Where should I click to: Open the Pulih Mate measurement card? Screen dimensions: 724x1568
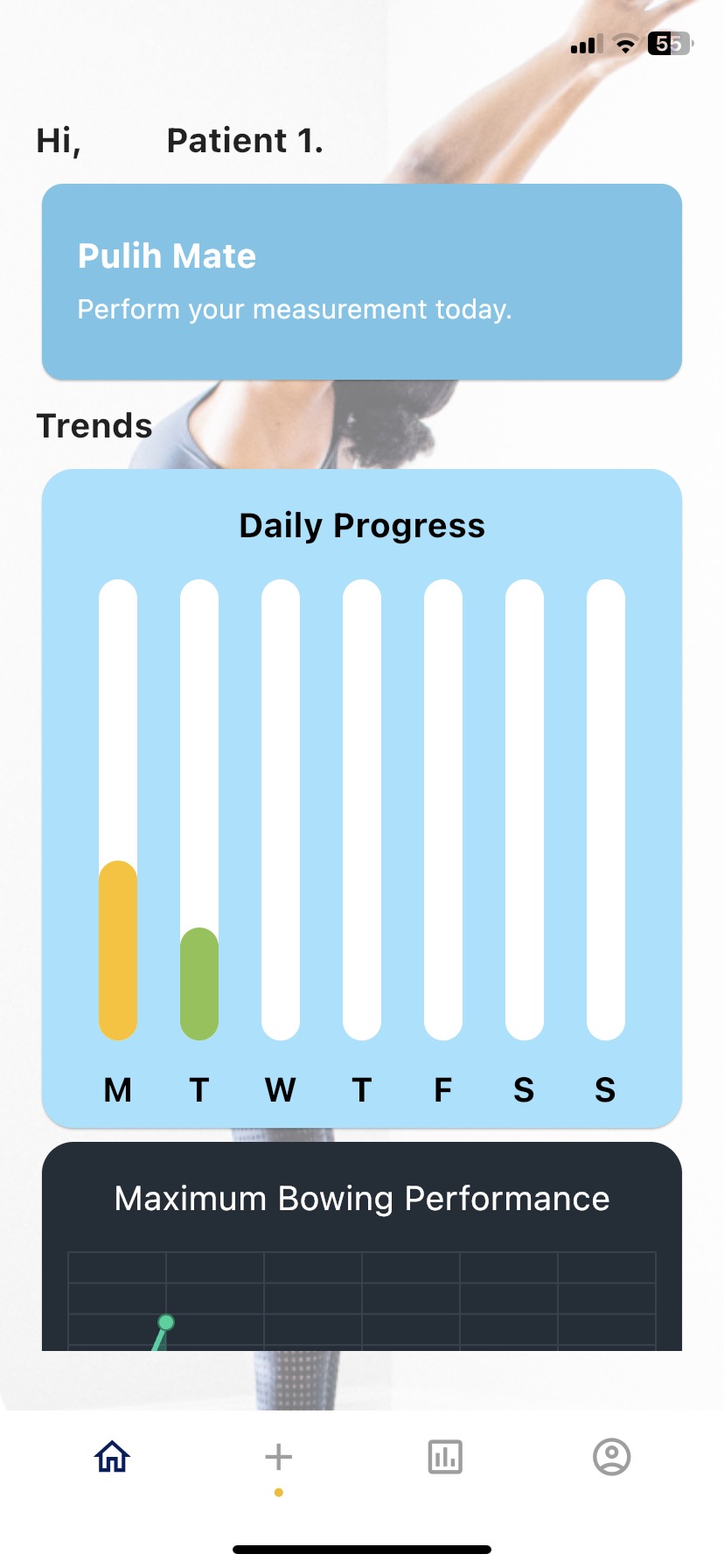click(x=362, y=282)
